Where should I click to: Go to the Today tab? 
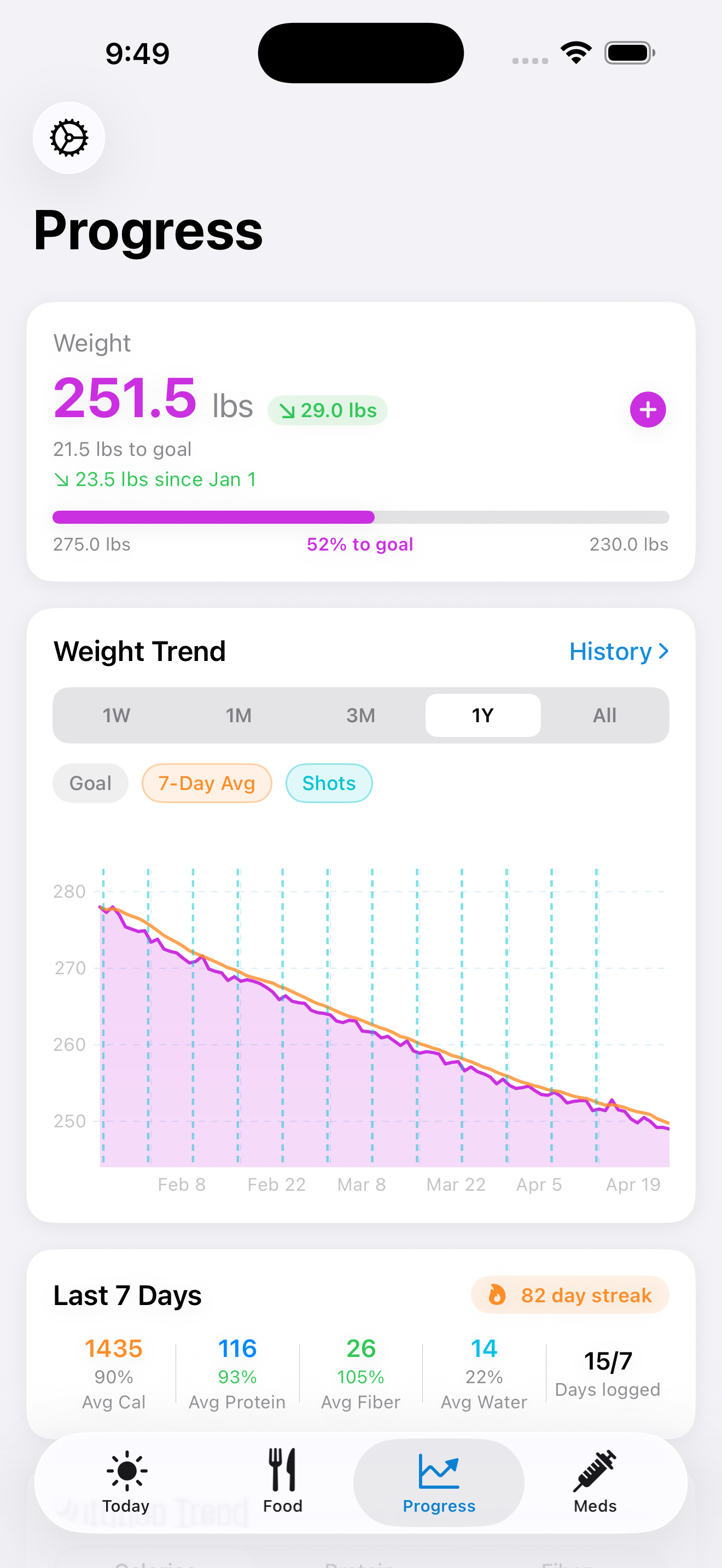pos(126,1482)
